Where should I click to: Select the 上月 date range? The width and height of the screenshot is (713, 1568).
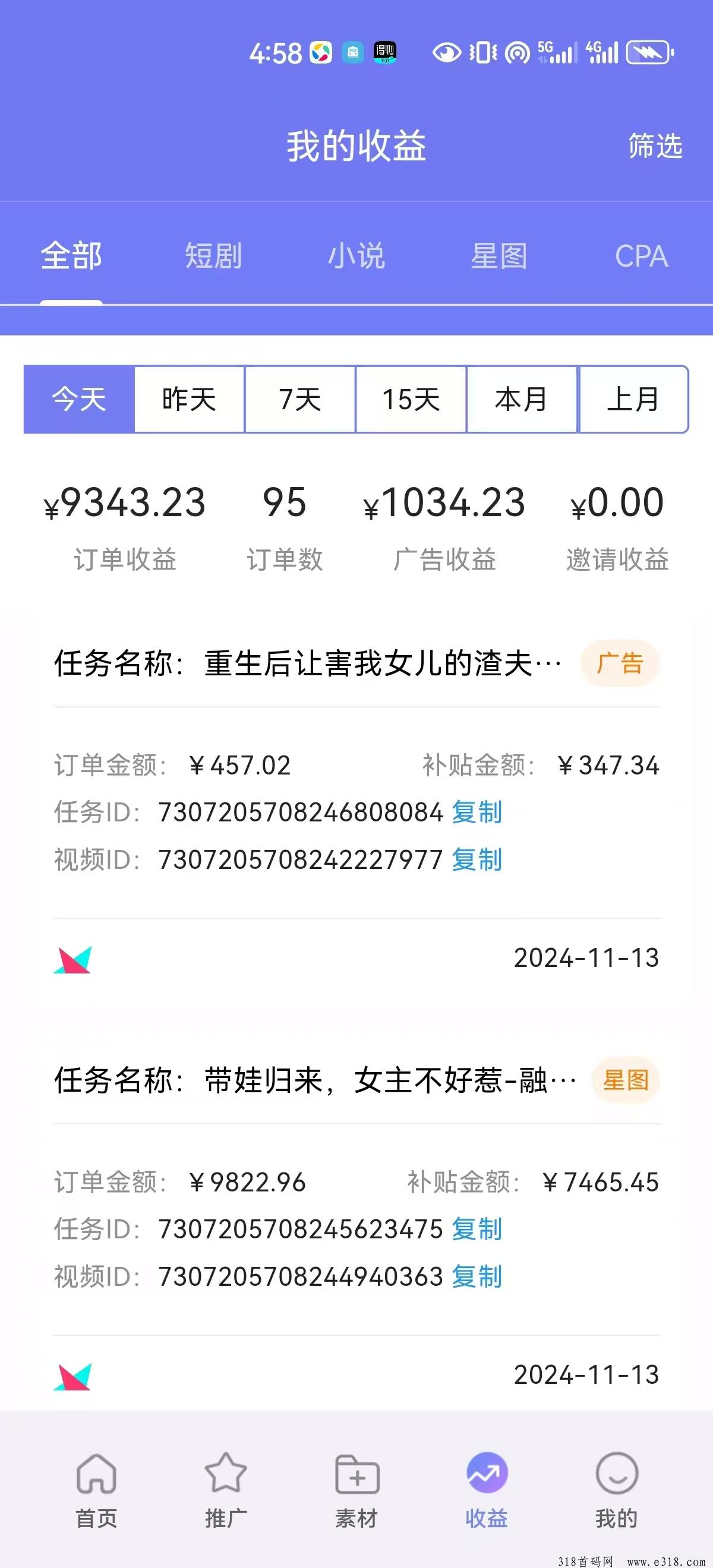point(633,399)
